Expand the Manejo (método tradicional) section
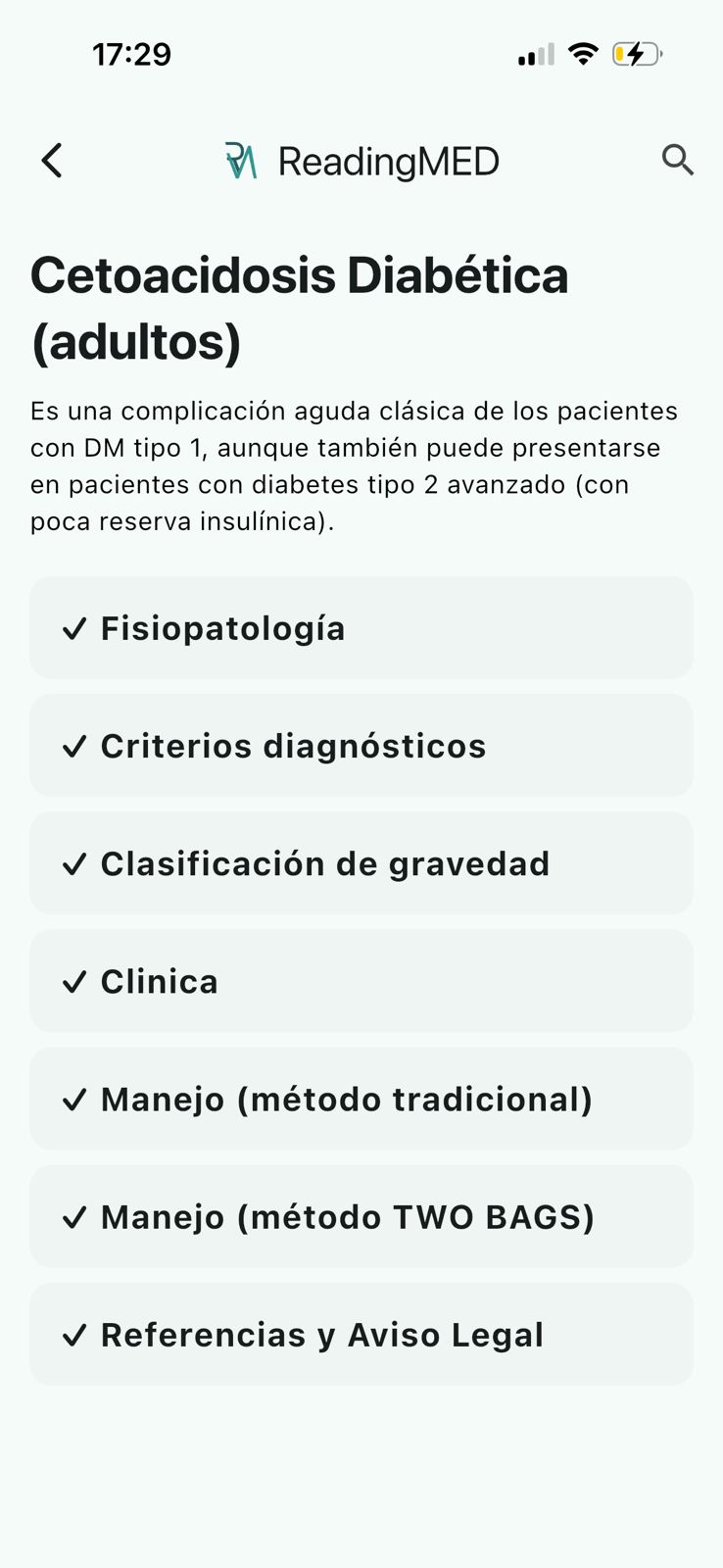Viewport: 723px width, 1568px height. [x=361, y=1099]
